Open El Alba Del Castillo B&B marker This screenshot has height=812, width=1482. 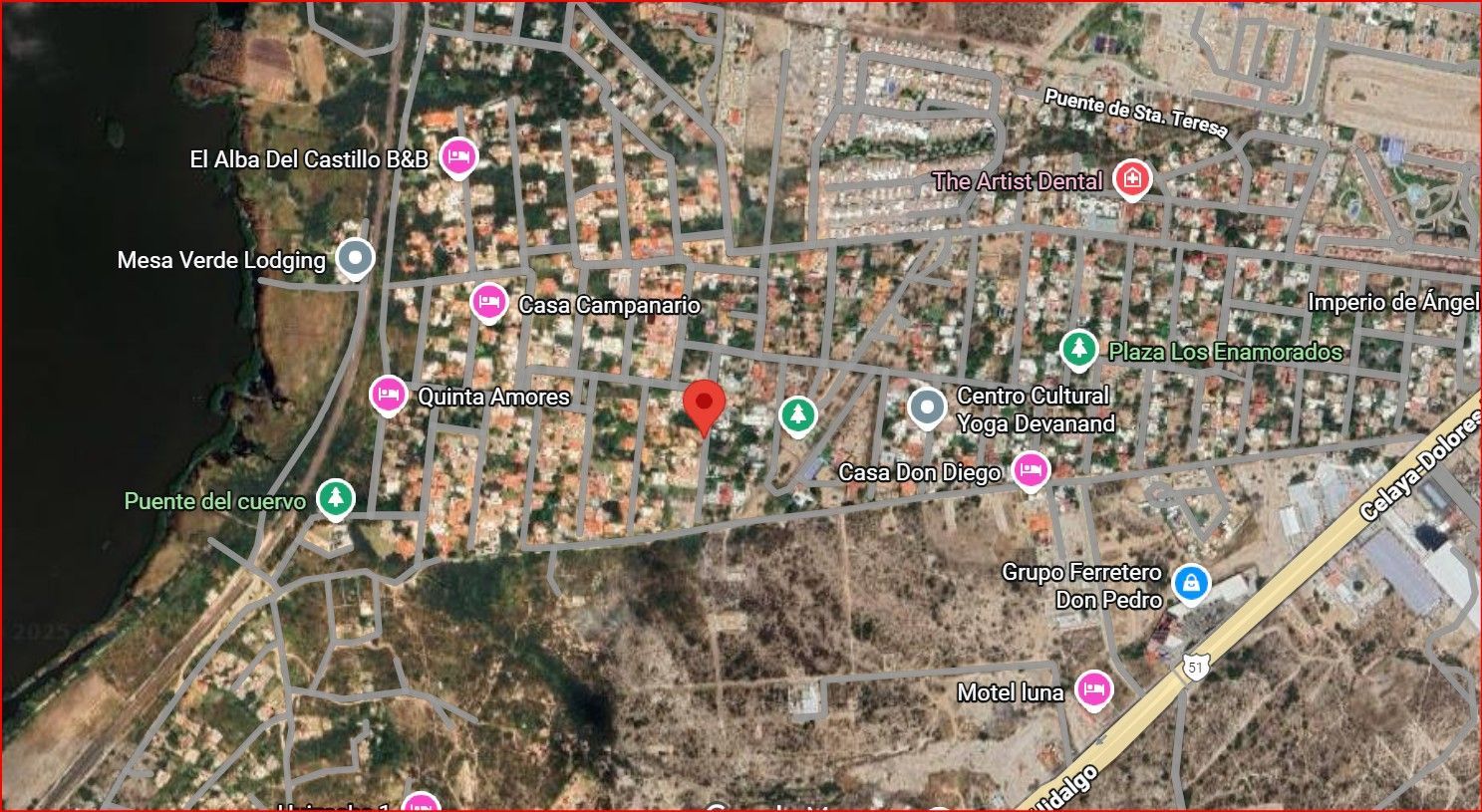457,156
